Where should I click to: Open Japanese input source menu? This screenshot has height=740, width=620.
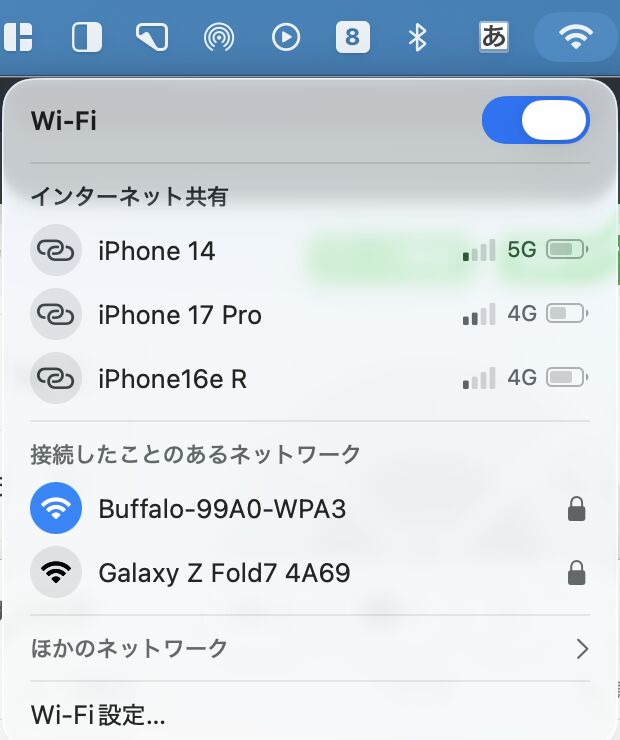pos(494,38)
